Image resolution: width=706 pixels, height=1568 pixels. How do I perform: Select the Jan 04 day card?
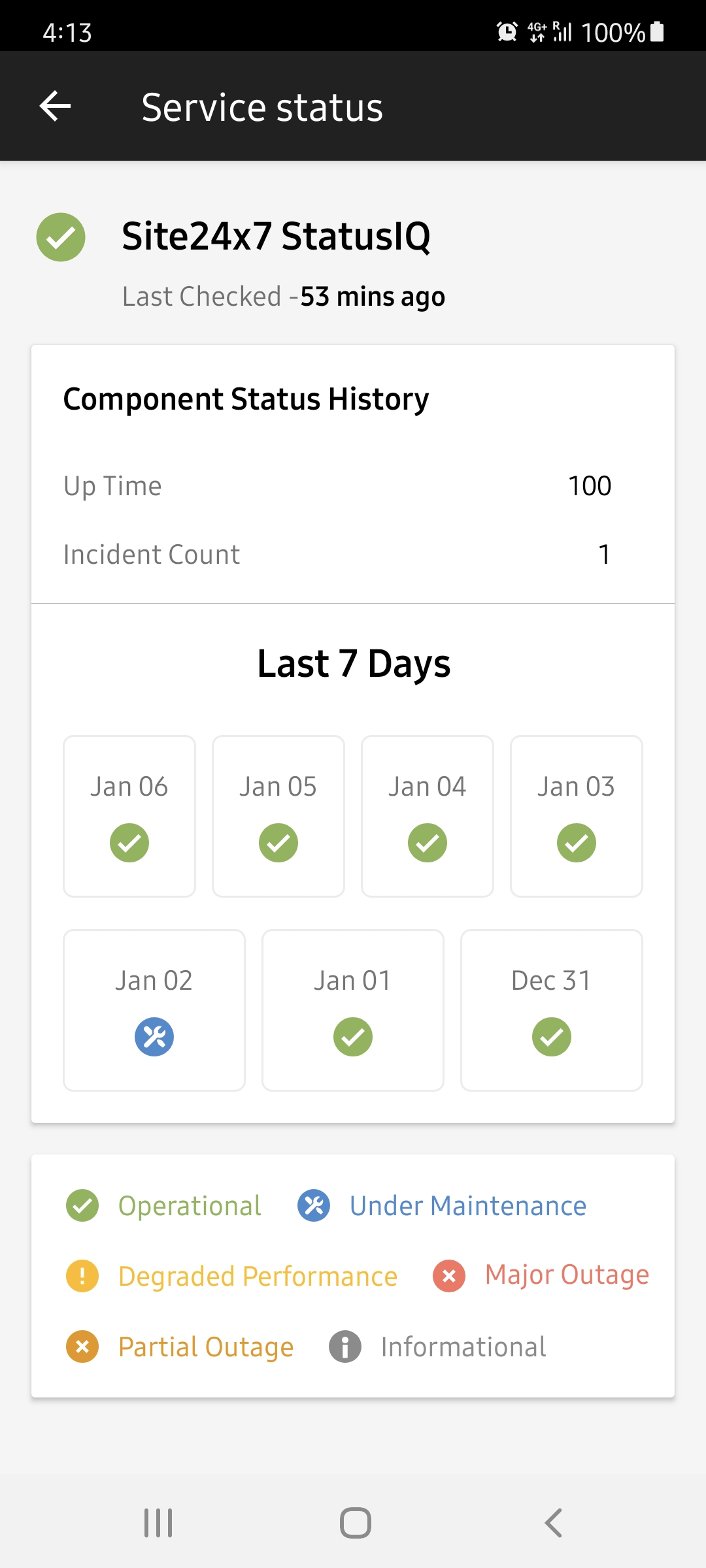click(428, 817)
